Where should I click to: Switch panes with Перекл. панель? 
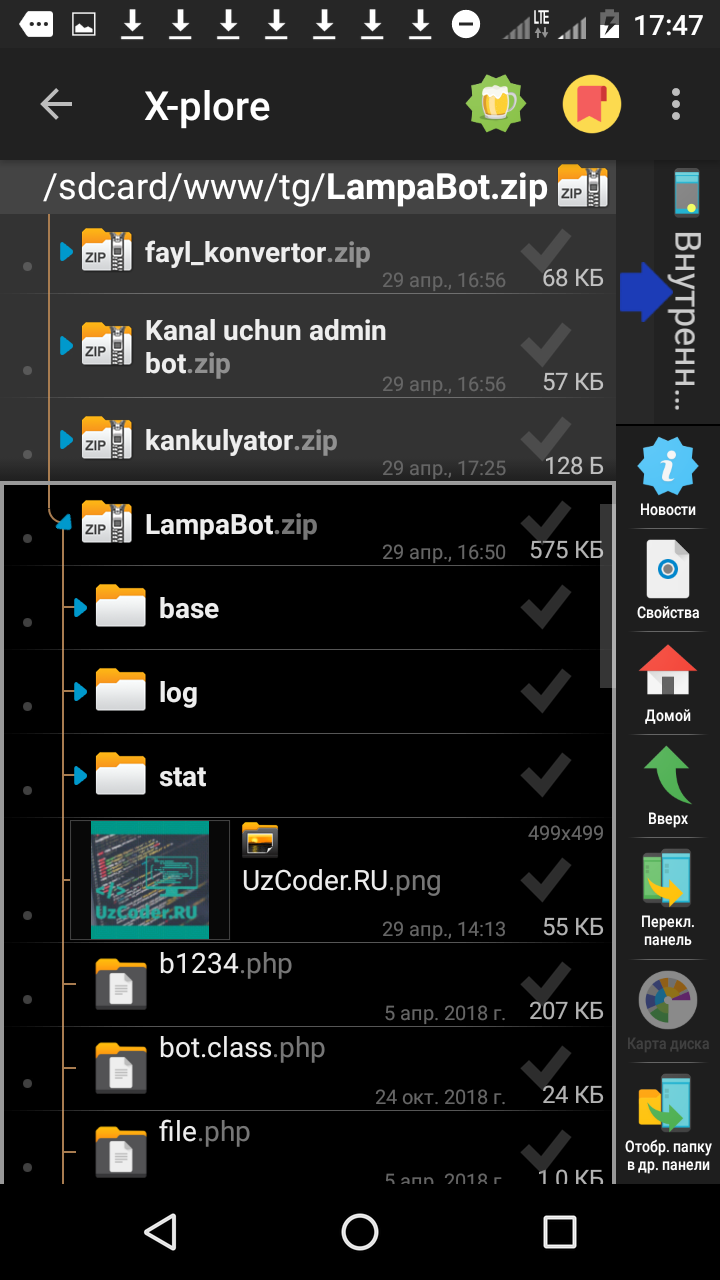[x=667, y=898]
